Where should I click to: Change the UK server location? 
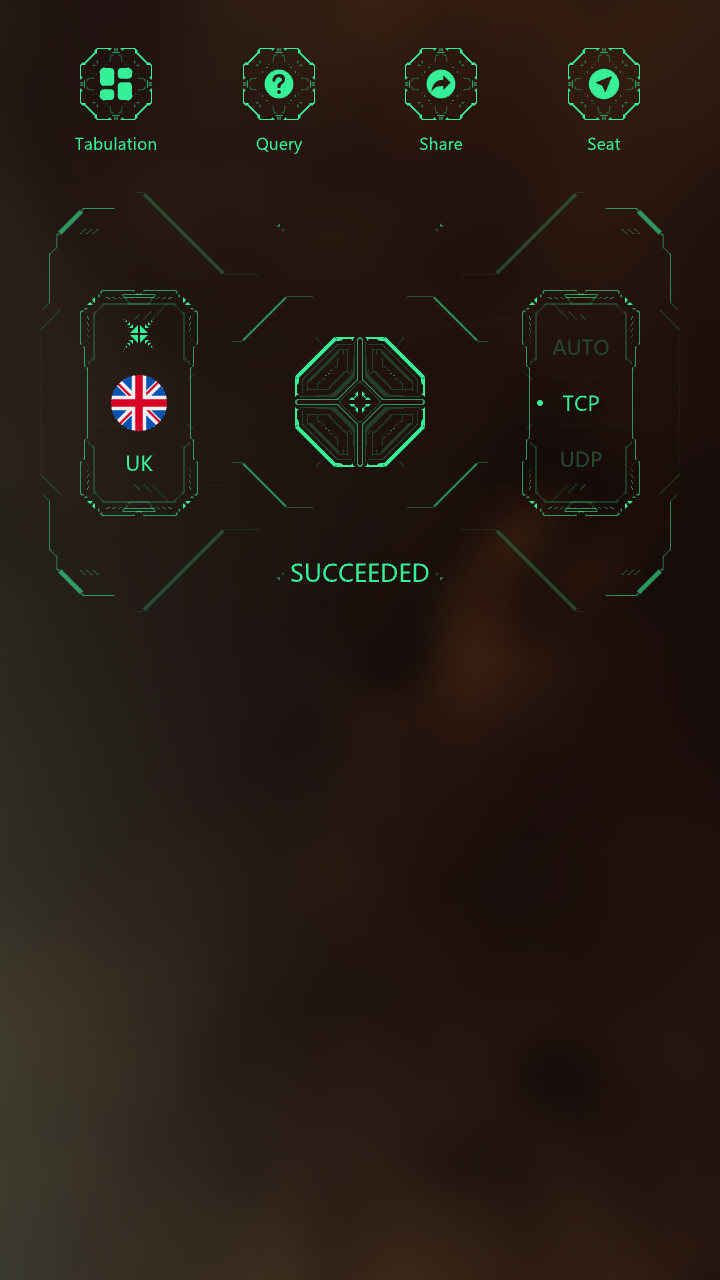139,404
